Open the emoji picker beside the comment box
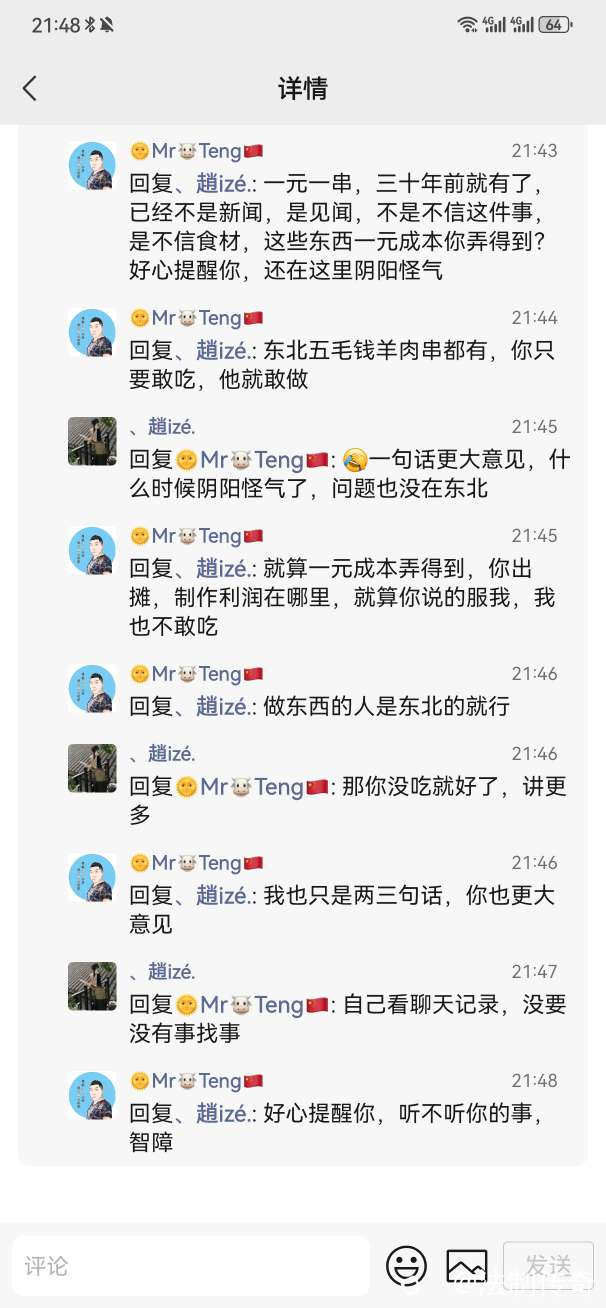The image size is (606, 1308). pyautogui.click(x=406, y=1266)
